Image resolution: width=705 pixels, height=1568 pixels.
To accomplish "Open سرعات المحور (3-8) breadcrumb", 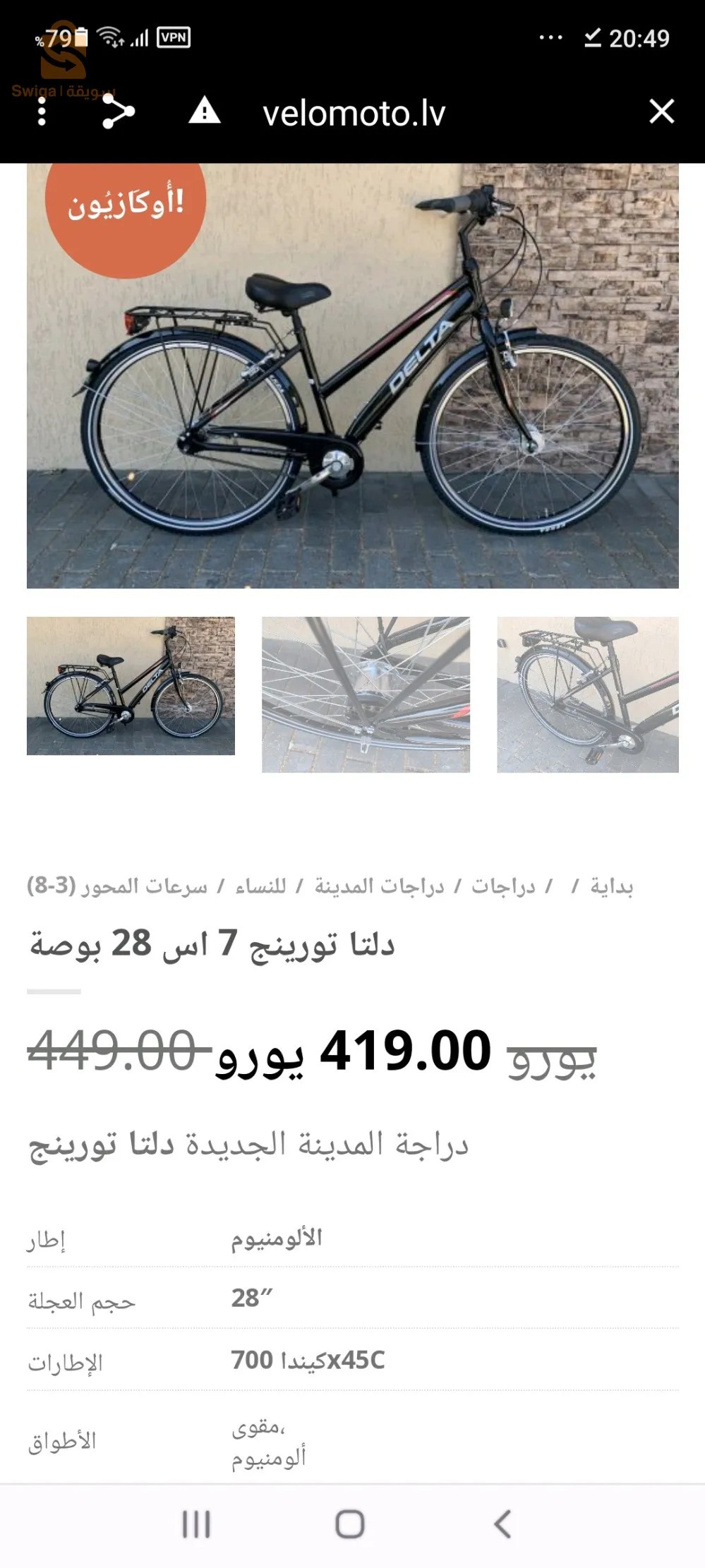I will click(117, 886).
